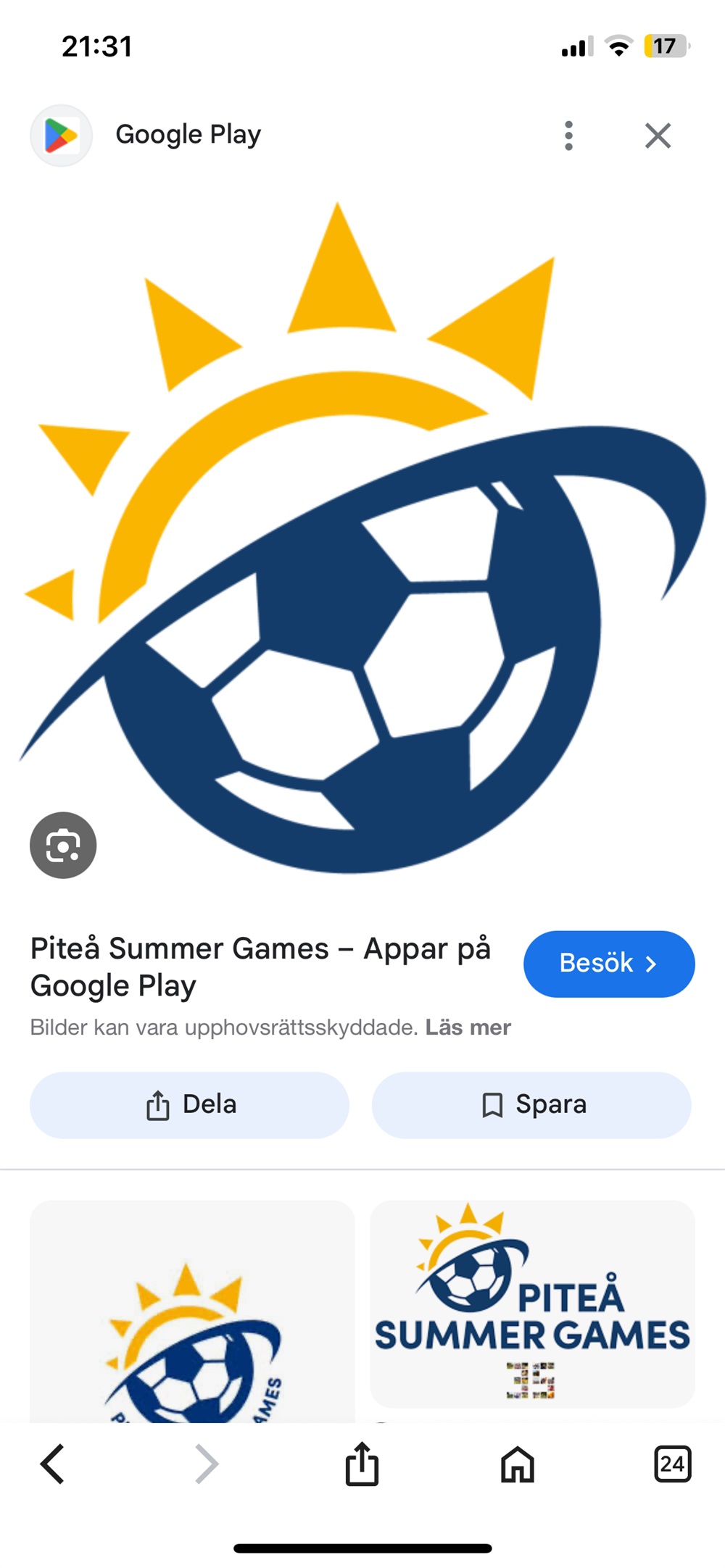The height and width of the screenshot is (1568, 725).
Task: Tap the Google Play source icon
Action: pyautogui.click(x=62, y=135)
